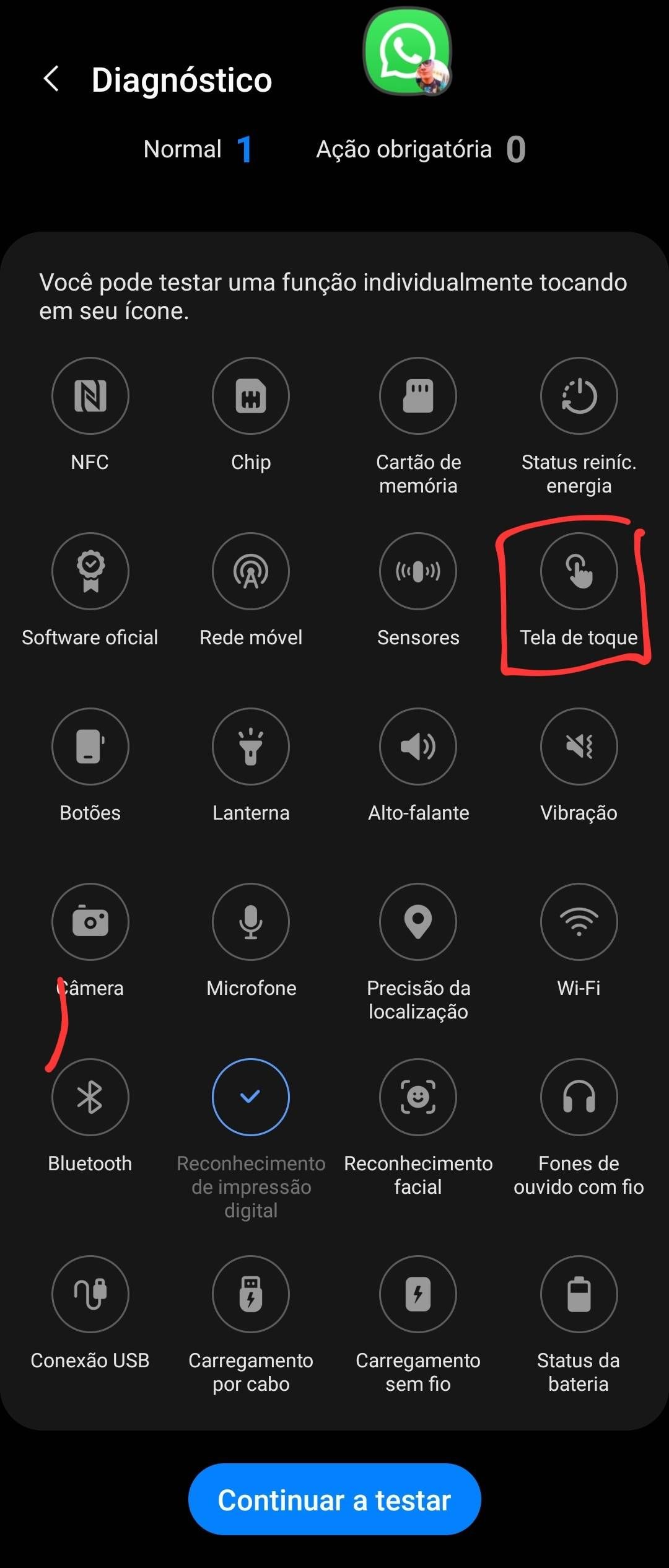Test the Microfone
The height and width of the screenshot is (1568, 669).
tap(251, 922)
